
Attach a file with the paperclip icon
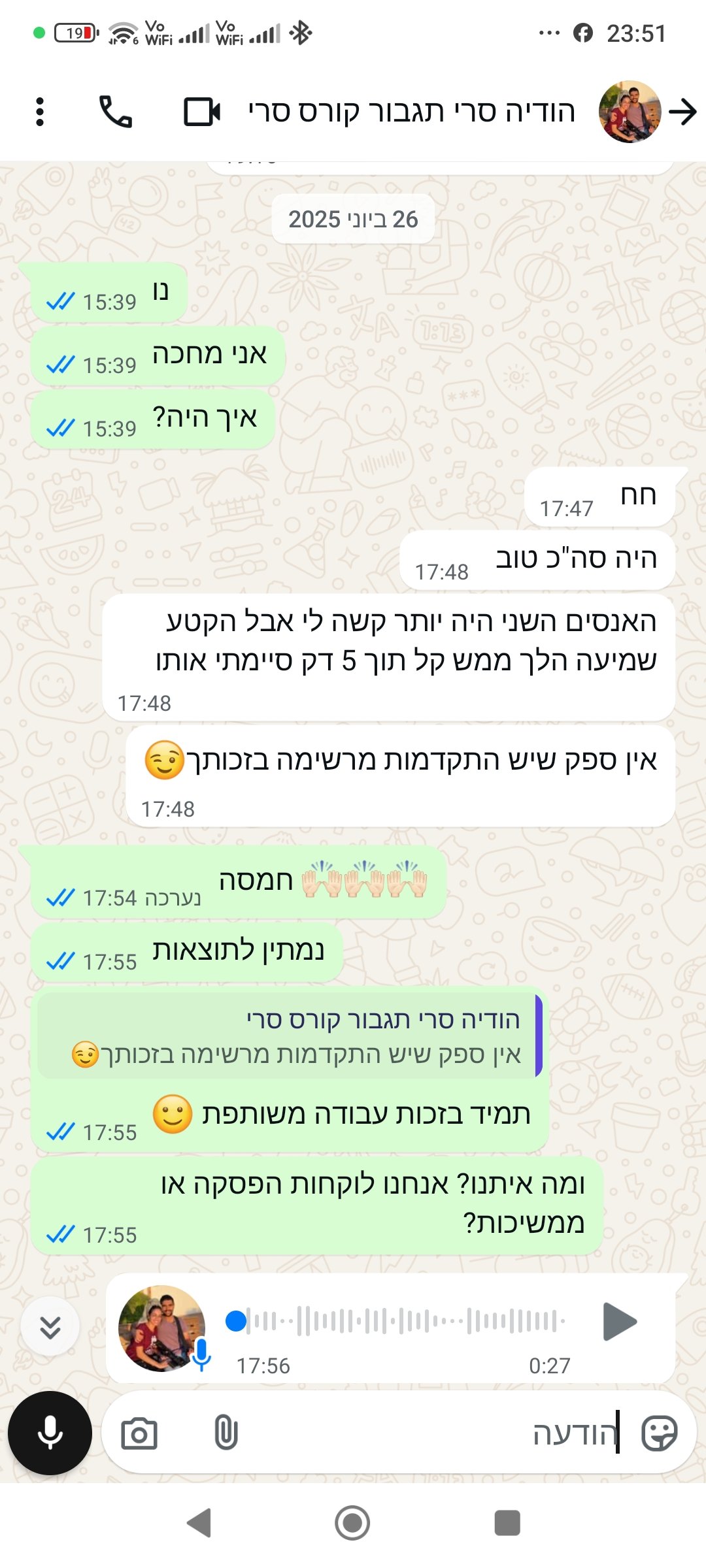[x=226, y=1434]
